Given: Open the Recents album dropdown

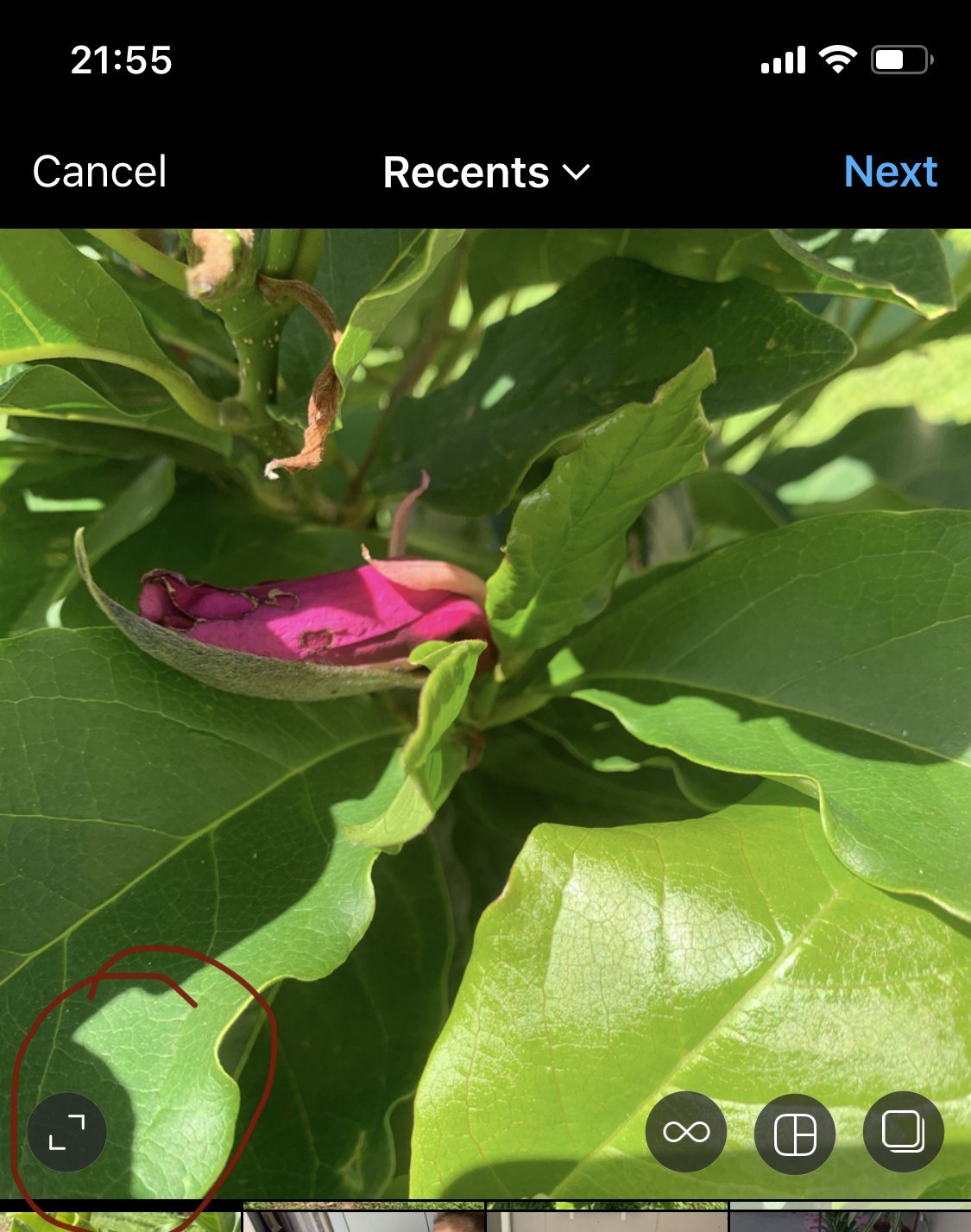Looking at the screenshot, I should pos(486,173).
